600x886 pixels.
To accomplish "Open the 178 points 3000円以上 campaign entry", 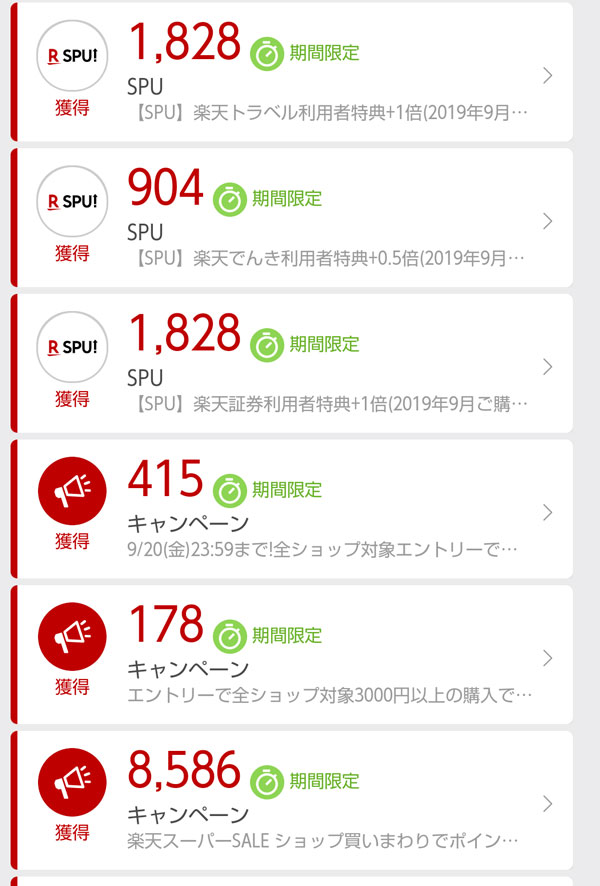I will [300, 656].
